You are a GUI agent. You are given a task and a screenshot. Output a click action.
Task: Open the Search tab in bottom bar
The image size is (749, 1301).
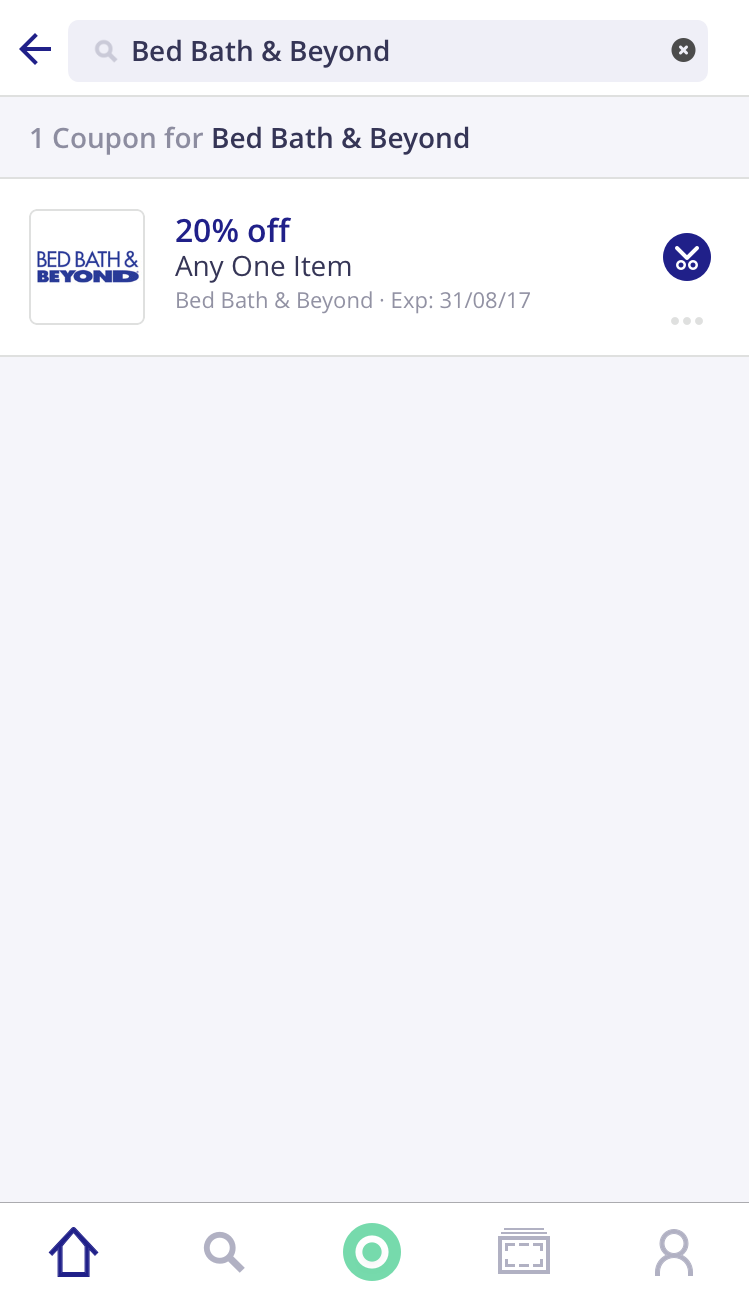click(224, 1252)
